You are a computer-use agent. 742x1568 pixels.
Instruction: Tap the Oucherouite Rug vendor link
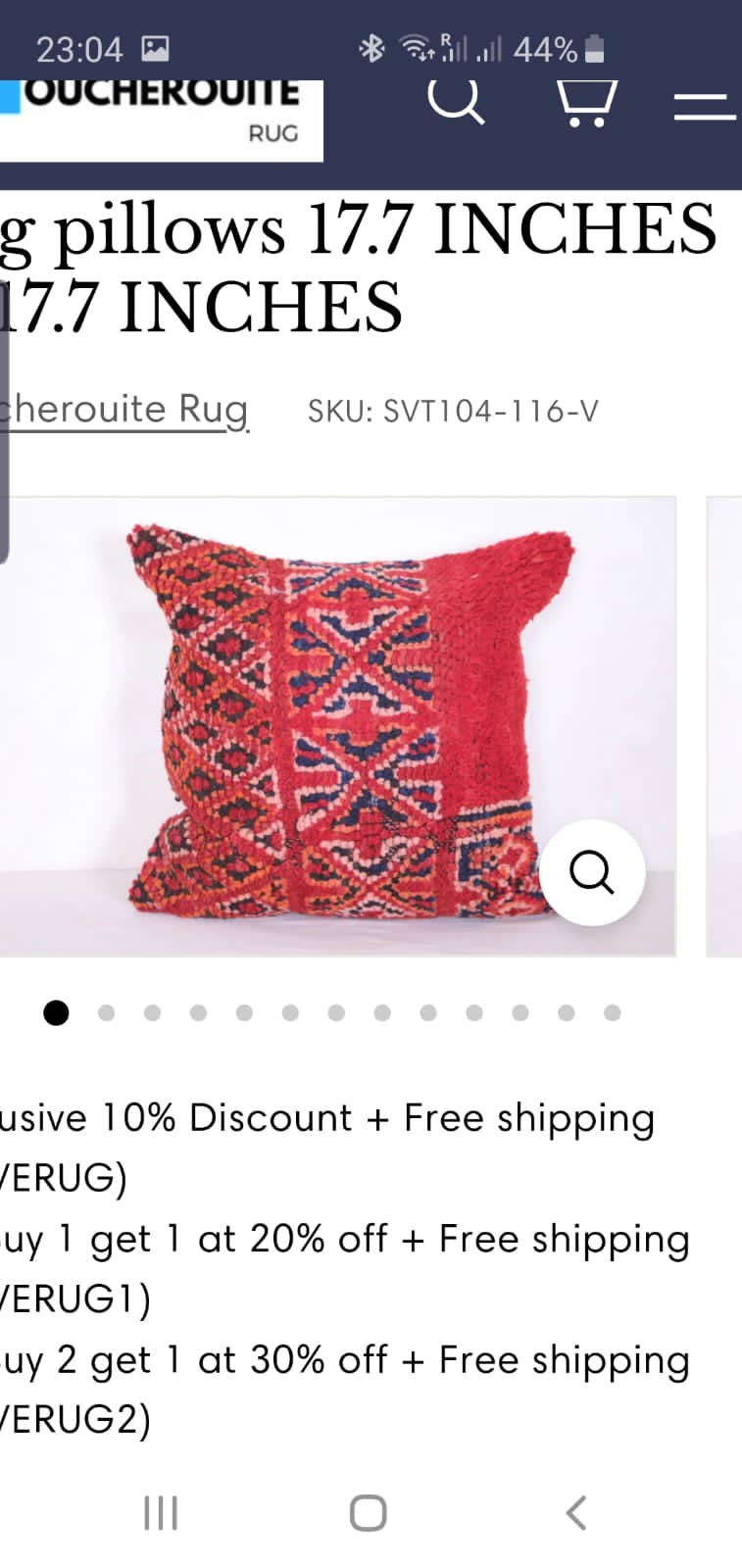(x=124, y=409)
